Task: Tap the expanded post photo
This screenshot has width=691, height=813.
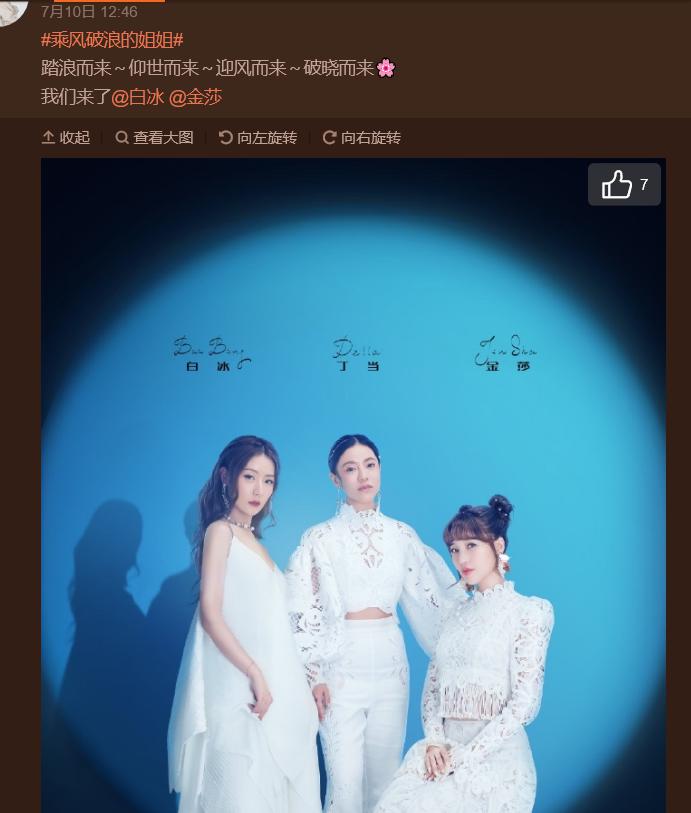Action: click(353, 500)
